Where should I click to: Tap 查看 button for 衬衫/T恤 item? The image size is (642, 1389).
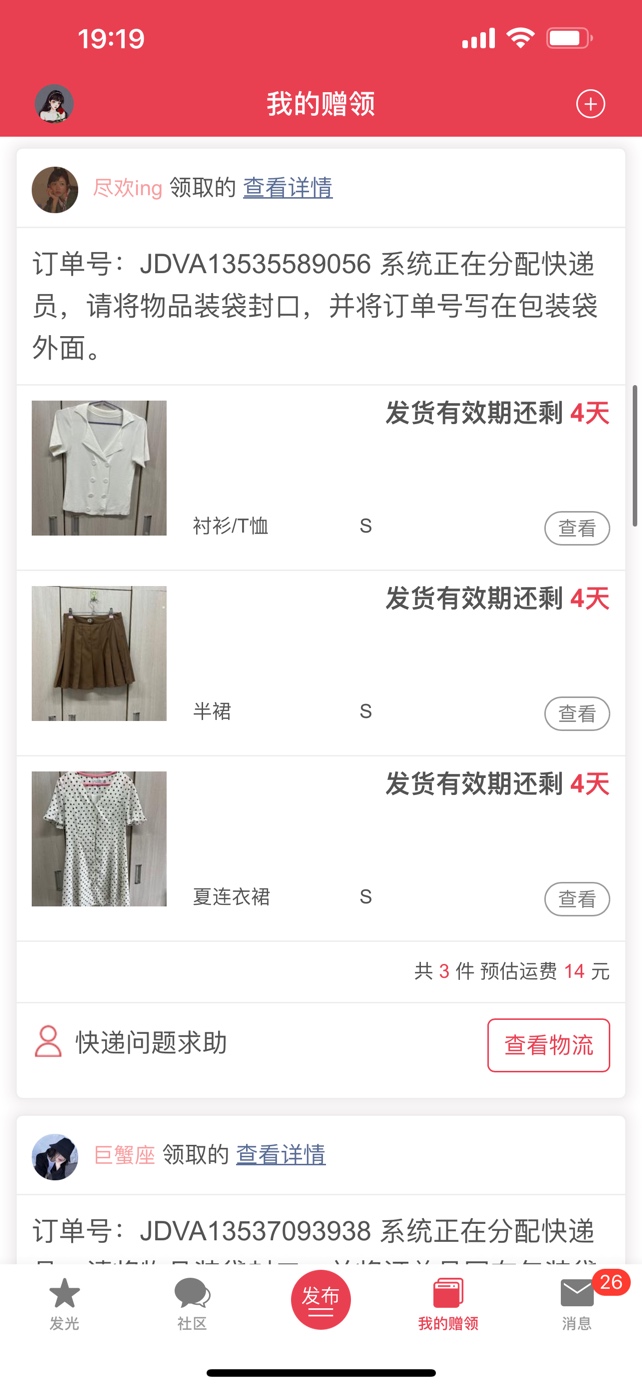(x=576, y=528)
